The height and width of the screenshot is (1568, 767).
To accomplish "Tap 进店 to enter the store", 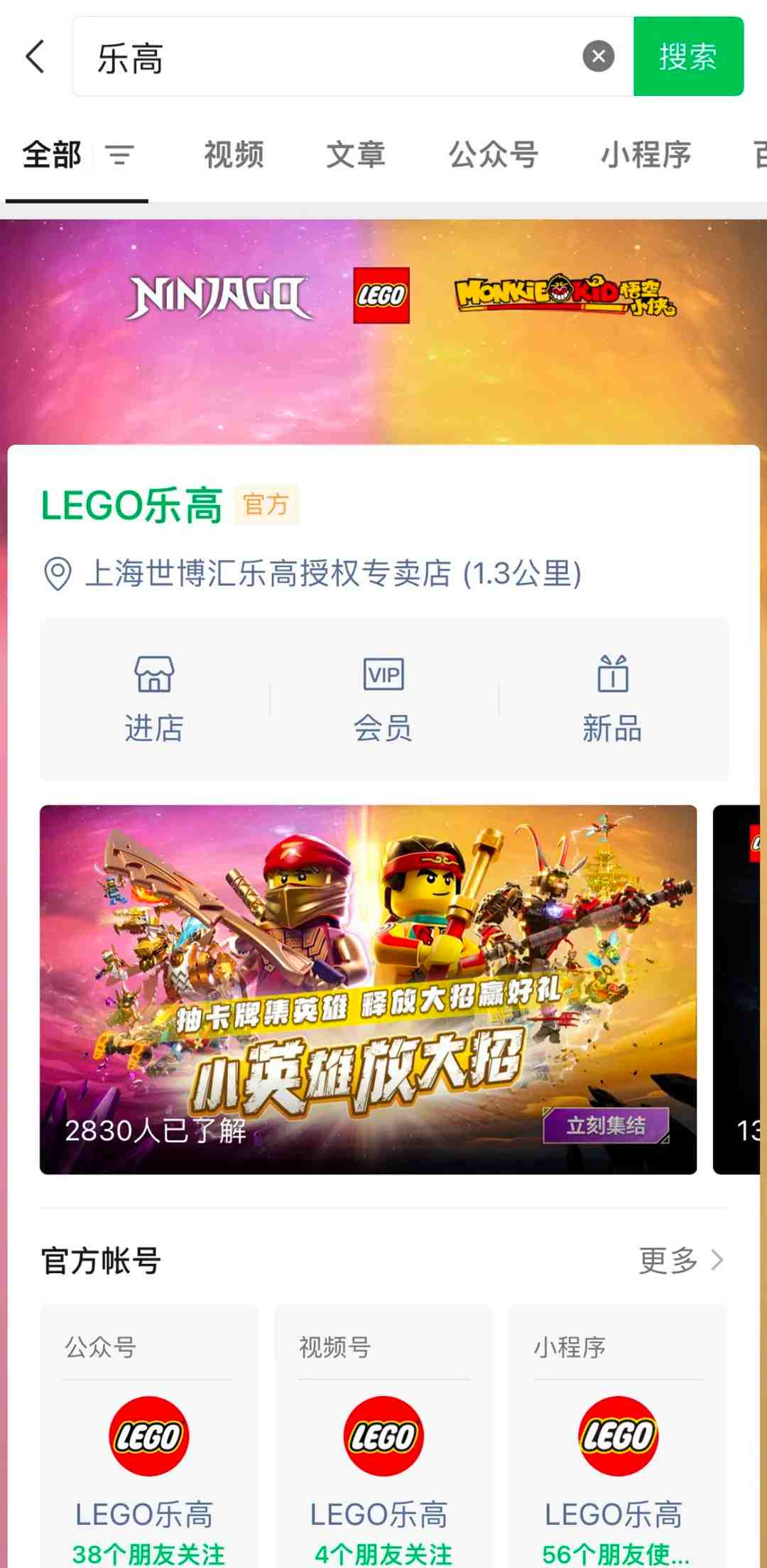I will [154, 699].
